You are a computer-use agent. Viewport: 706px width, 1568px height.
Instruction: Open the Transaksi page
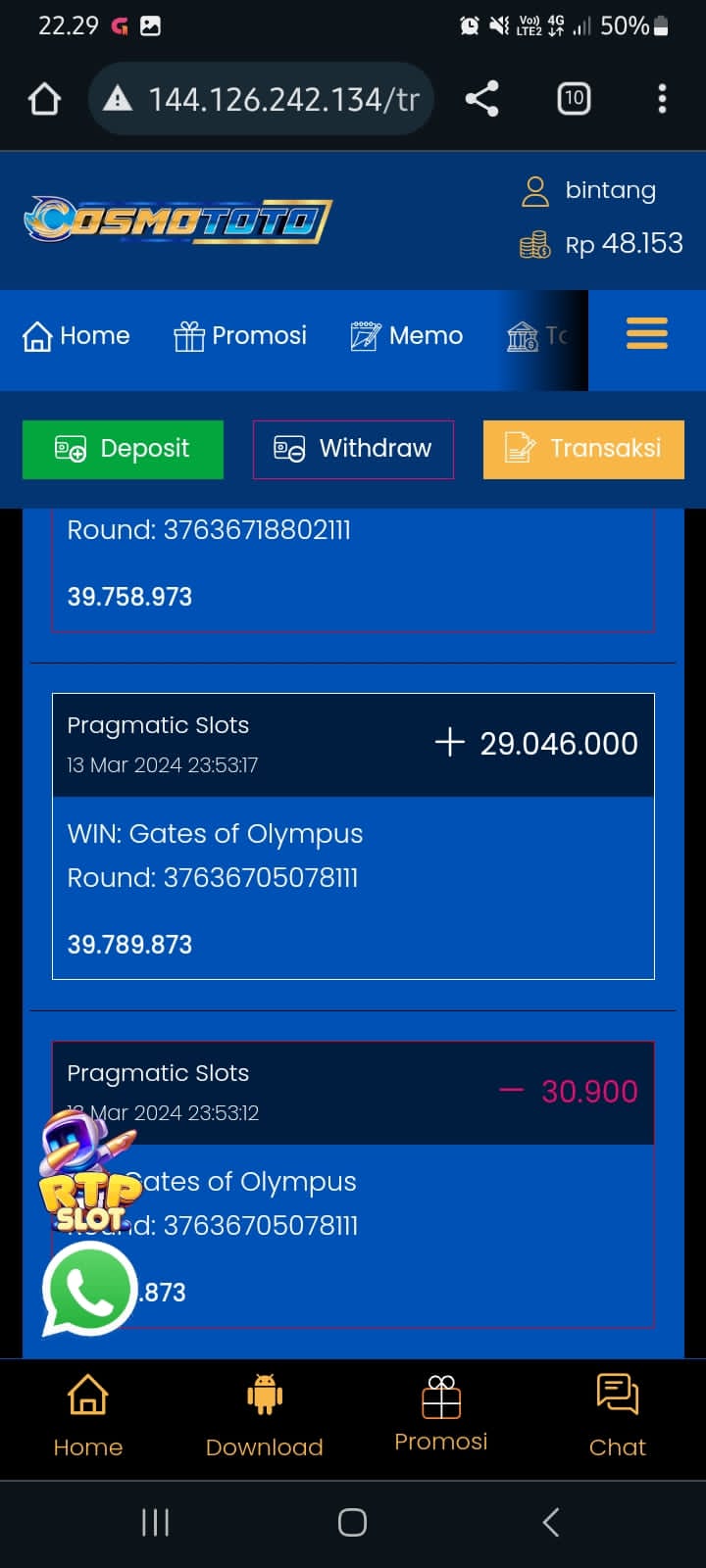(x=583, y=449)
